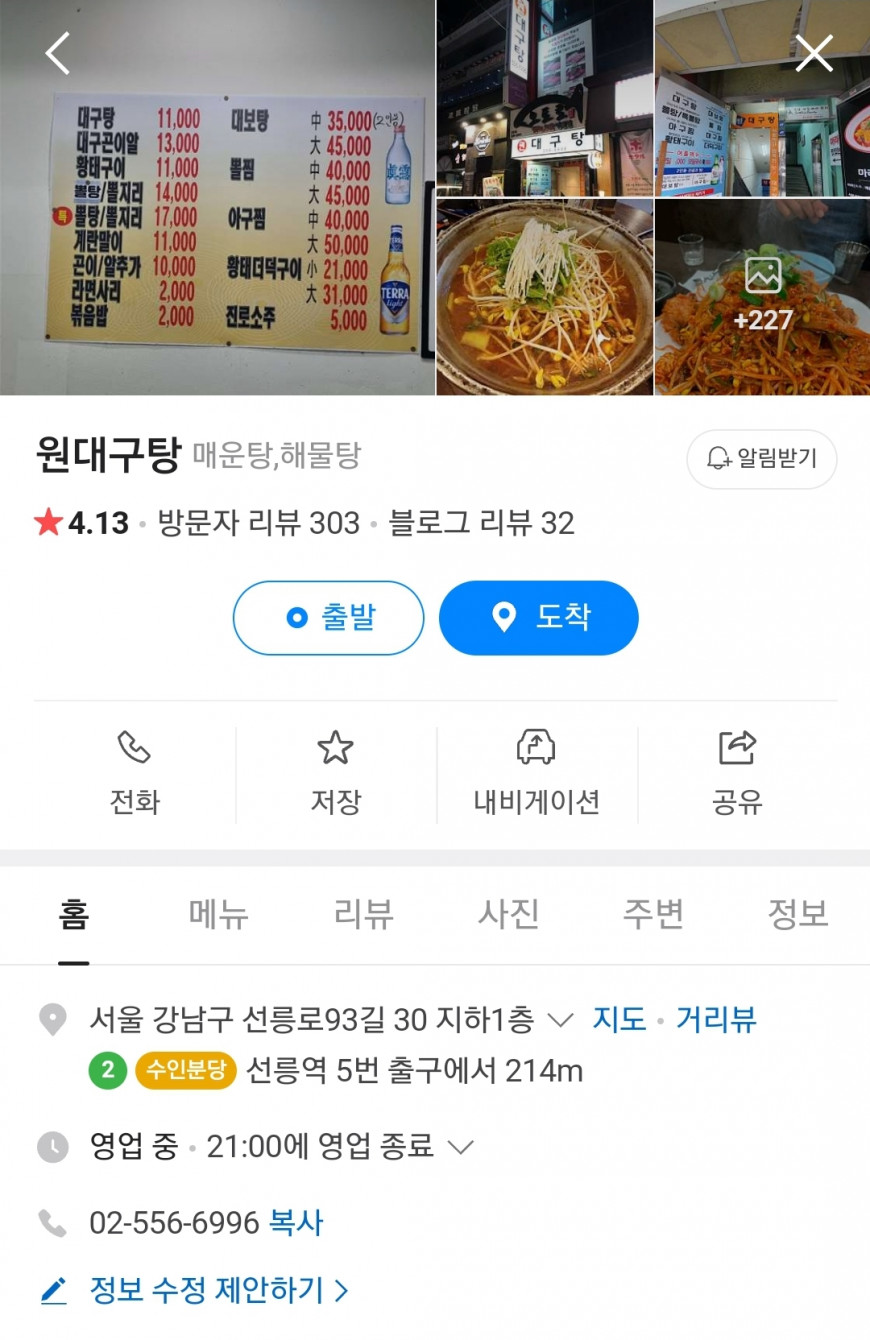Viewport: 870px width, 1340px height.
Task: Switch to the 메뉴 tab
Action: (219, 914)
